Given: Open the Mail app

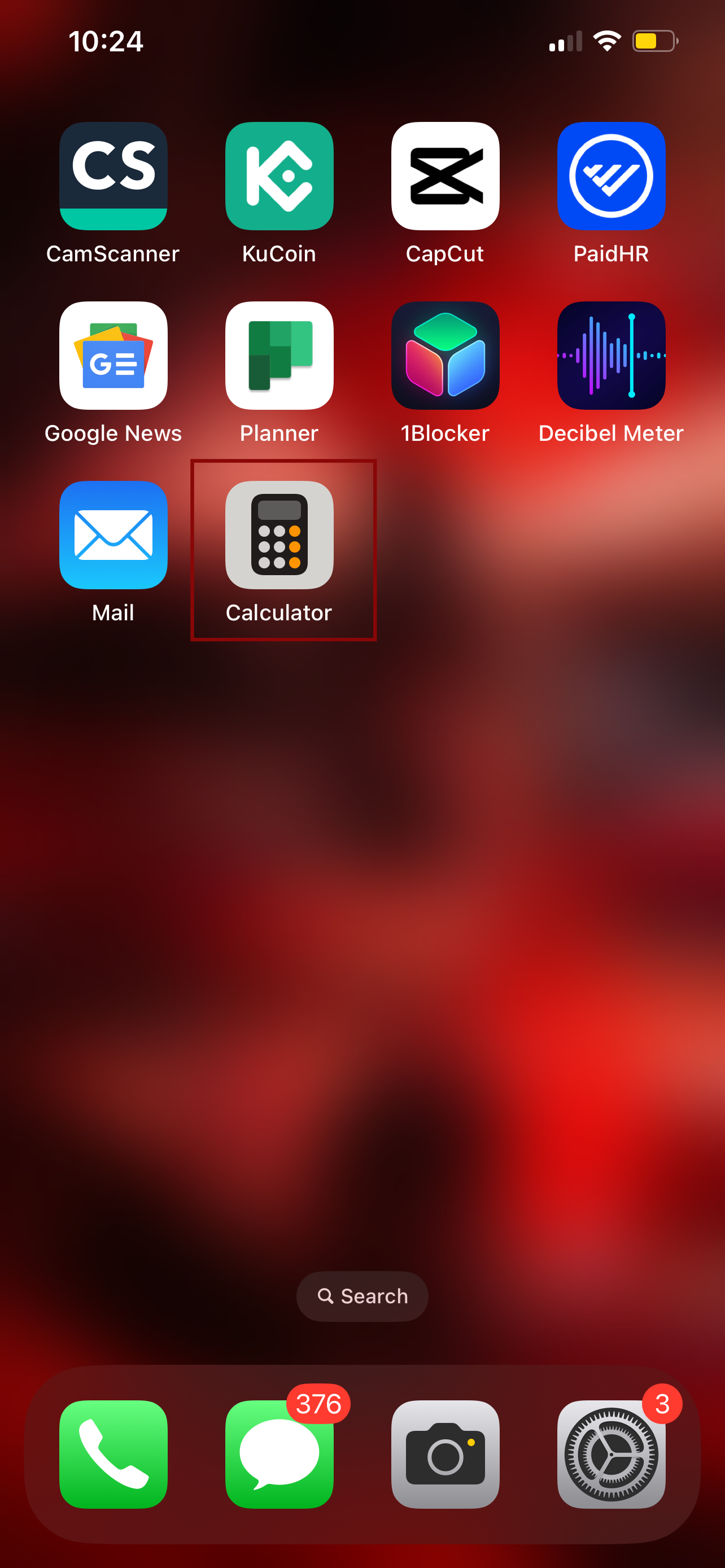Looking at the screenshot, I should click(x=113, y=535).
